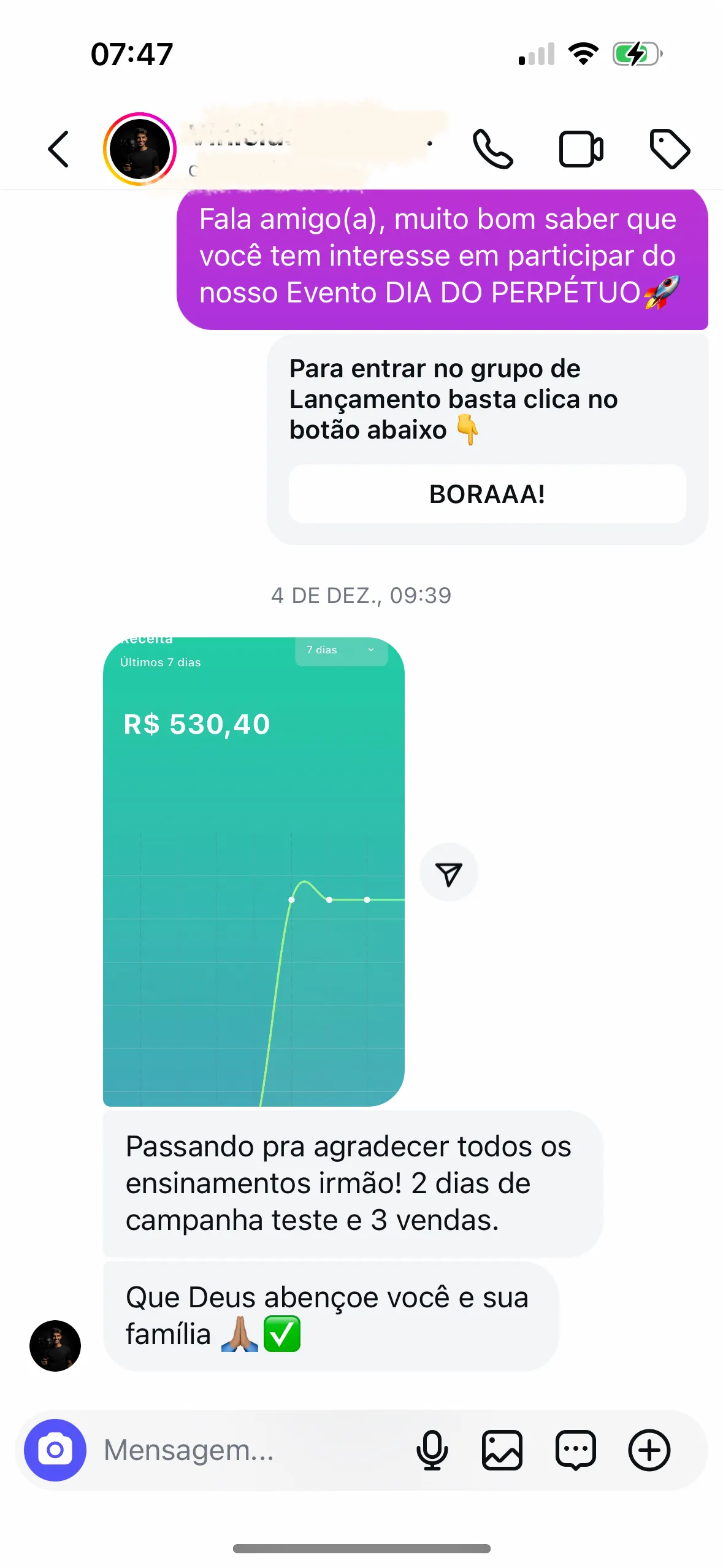Open the label tag options
723x1568 pixels.
pos(669,149)
